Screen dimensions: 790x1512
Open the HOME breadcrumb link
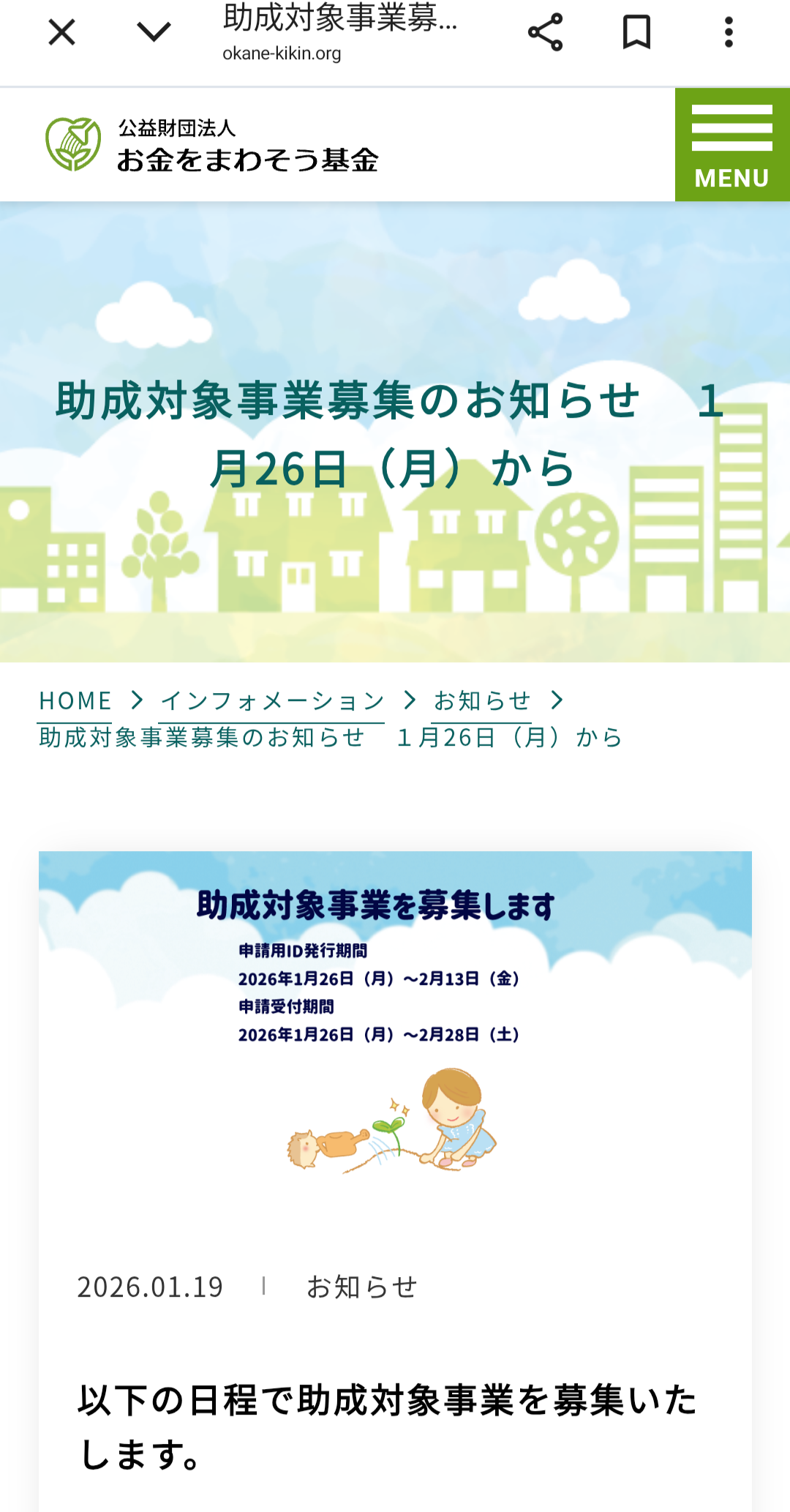75,701
